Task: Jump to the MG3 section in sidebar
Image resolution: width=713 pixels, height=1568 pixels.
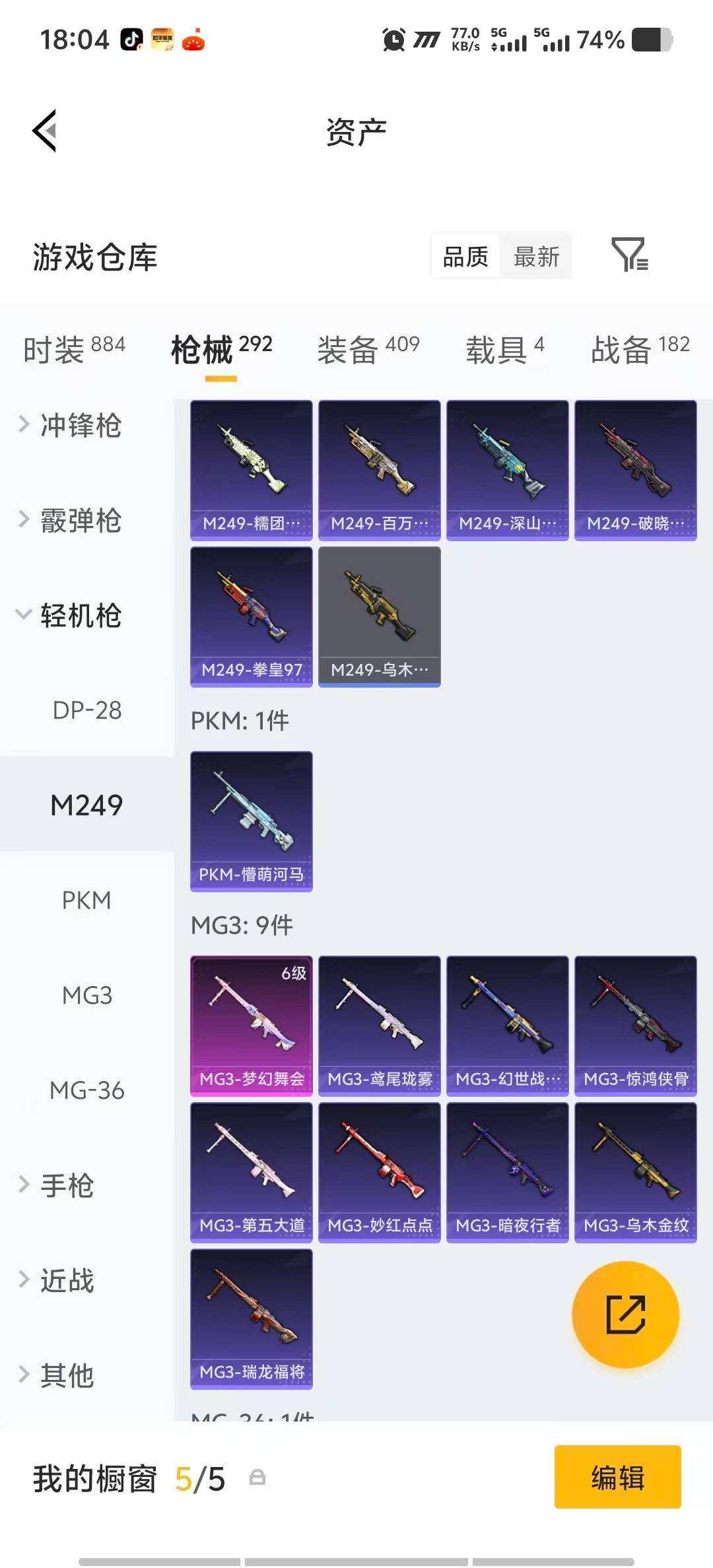Action: (87, 995)
